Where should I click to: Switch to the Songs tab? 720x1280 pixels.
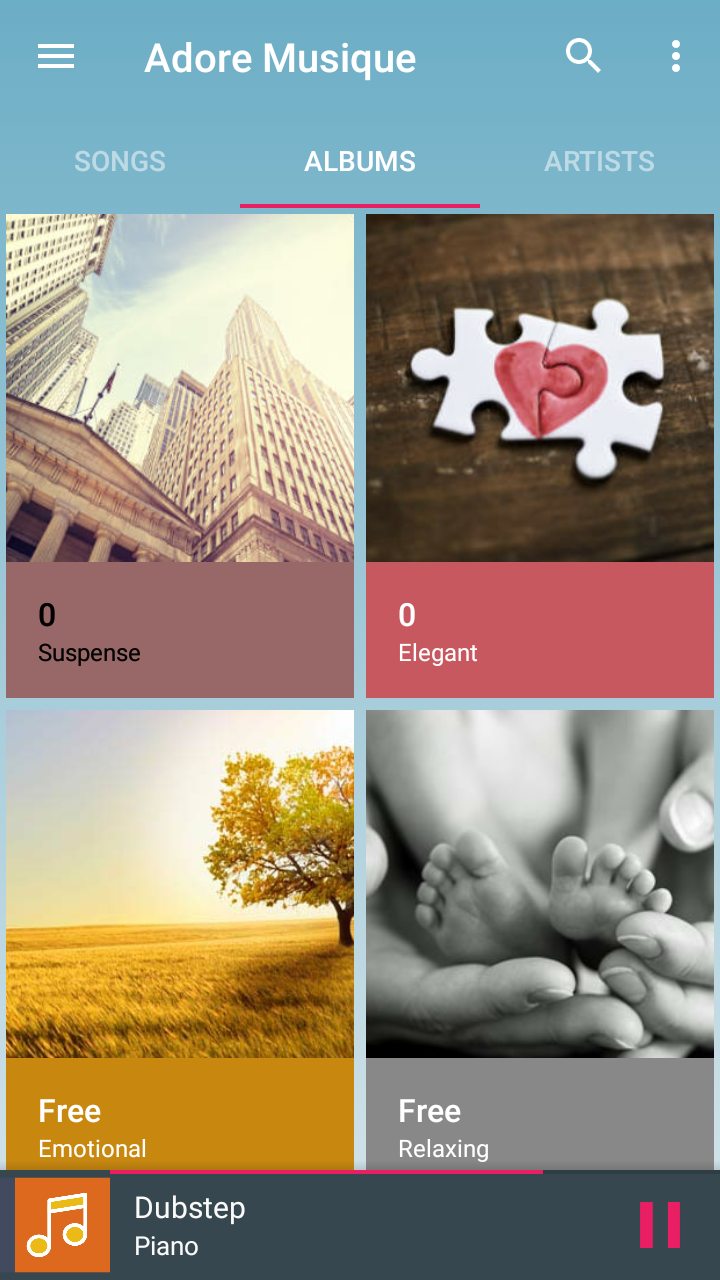point(120,161)
